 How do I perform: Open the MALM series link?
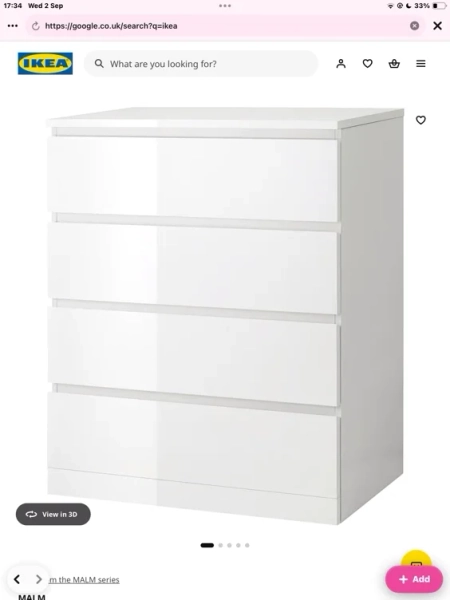coord(84,580)
